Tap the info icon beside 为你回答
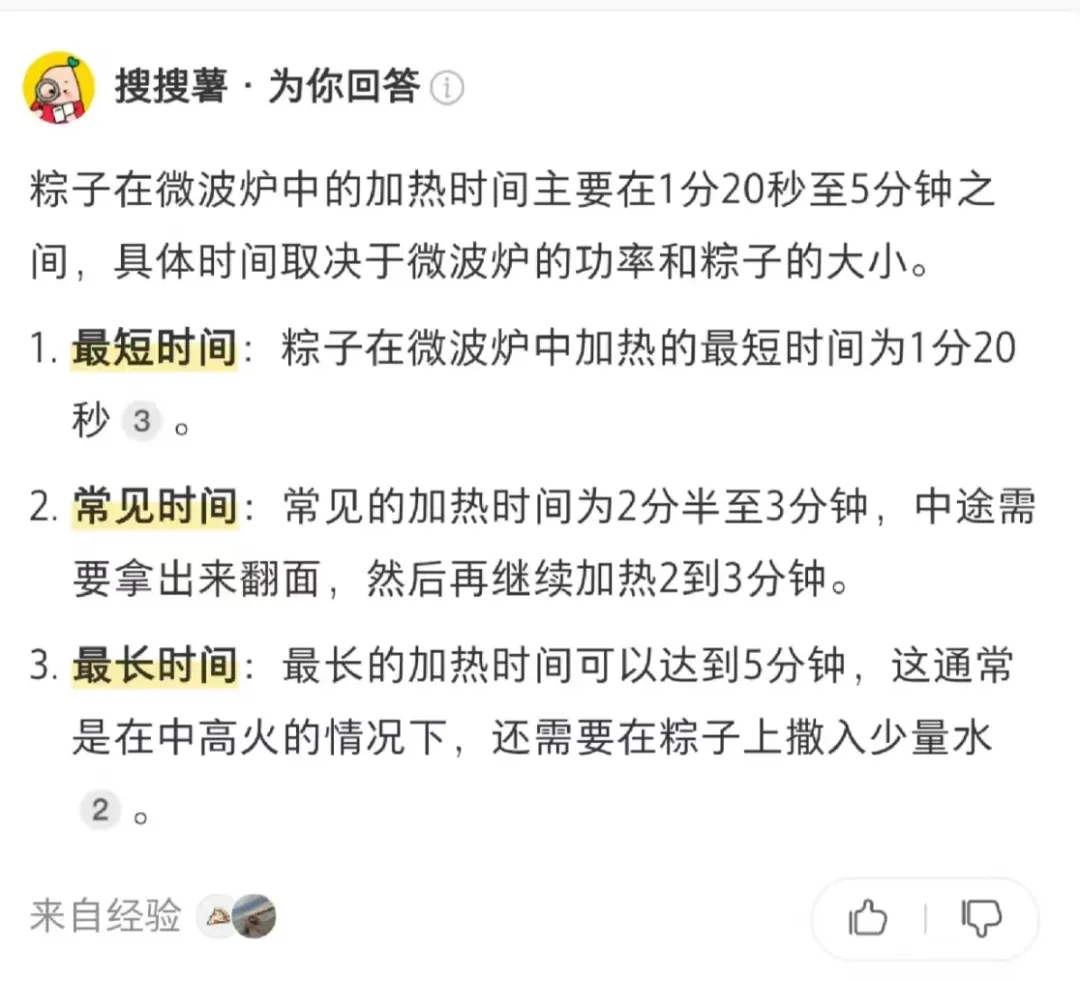1080x981 pixels. click(447, 88)
